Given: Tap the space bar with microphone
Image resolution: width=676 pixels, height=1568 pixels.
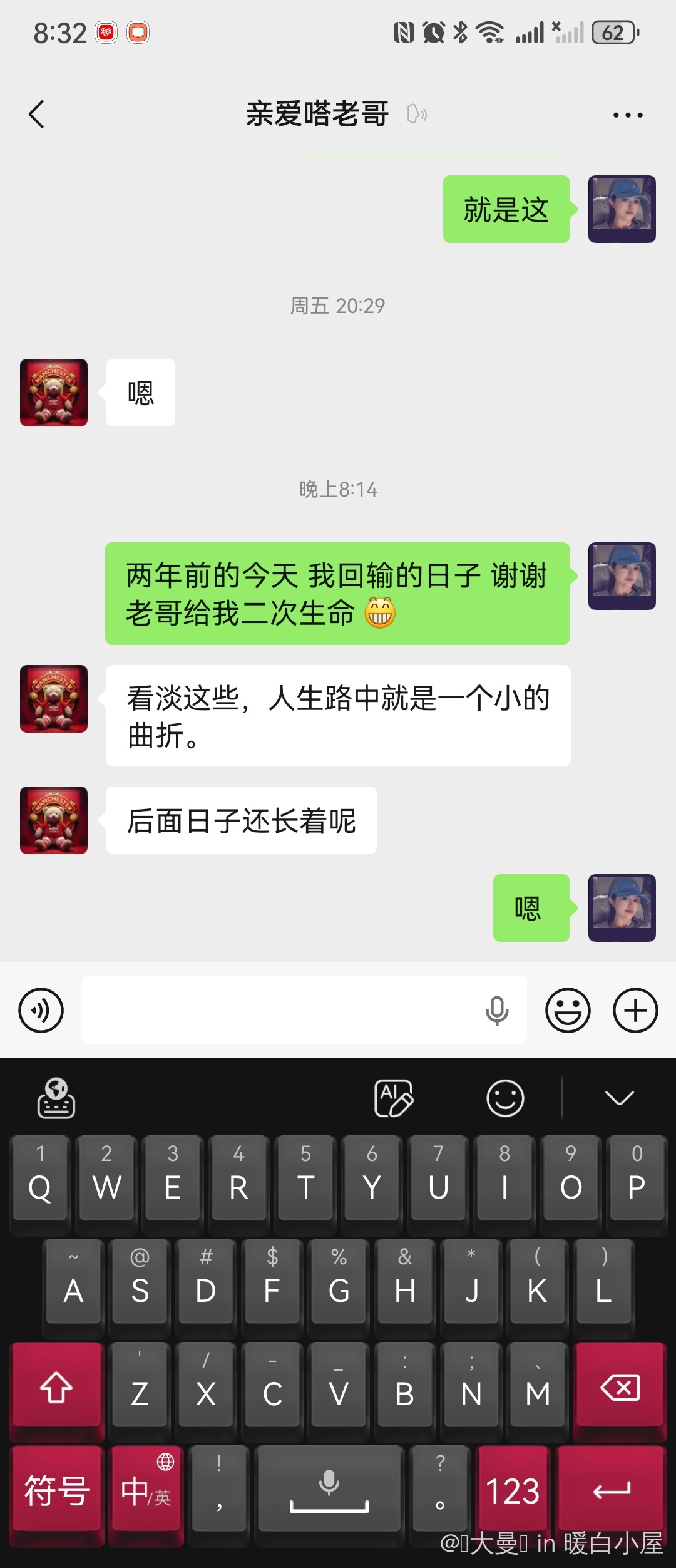Looking at the screenshot, I should click(329, 1490).
